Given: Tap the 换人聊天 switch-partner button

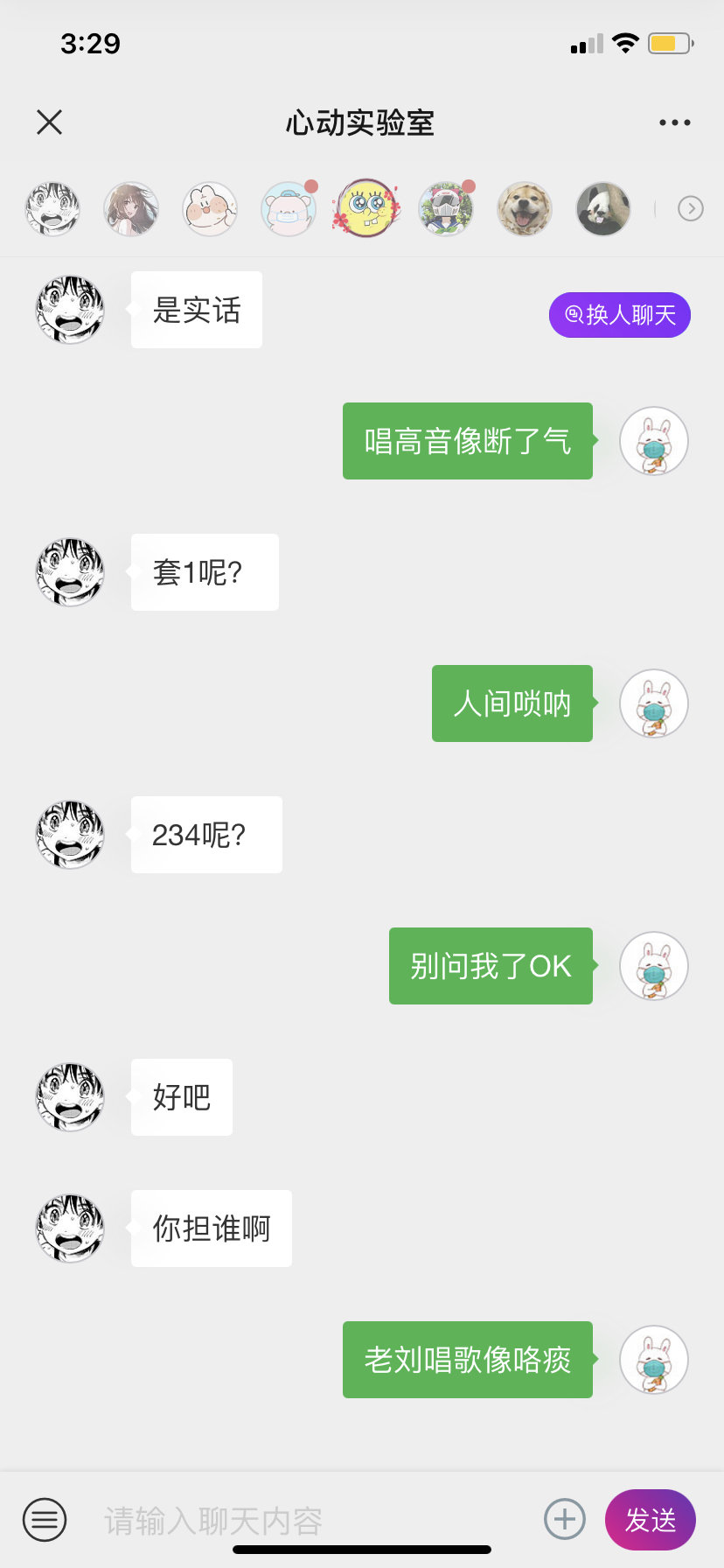Looking at the screenshot, I should [x=619, y=315].
